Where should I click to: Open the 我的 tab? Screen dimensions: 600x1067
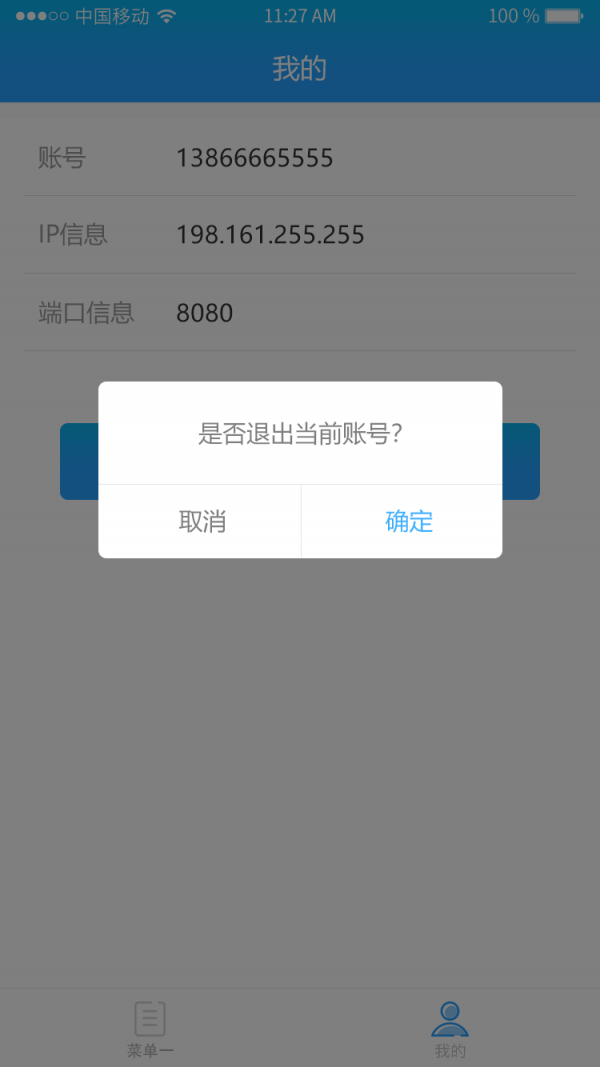(x=450, y=1028)
